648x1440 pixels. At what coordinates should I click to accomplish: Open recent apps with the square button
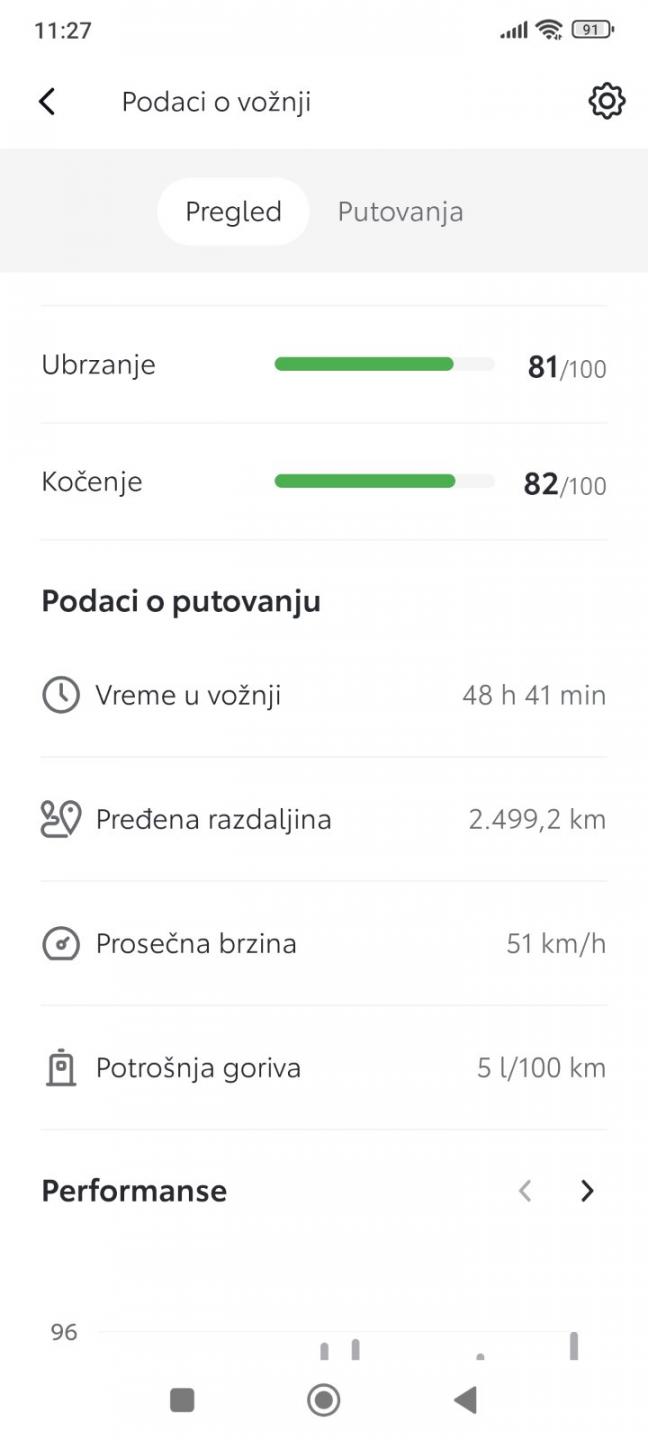(x=182, y=1400)
